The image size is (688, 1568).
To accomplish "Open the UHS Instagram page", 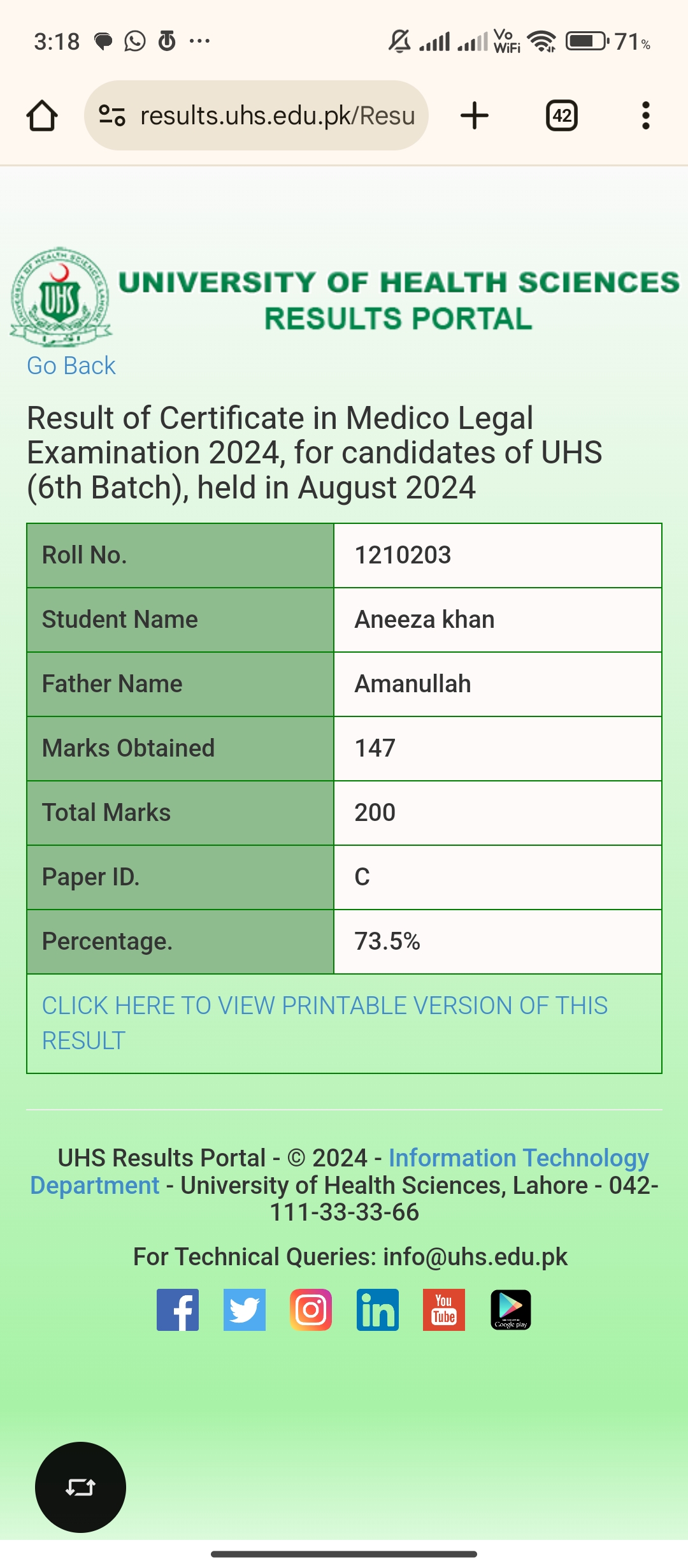I will click(311, 1310).
